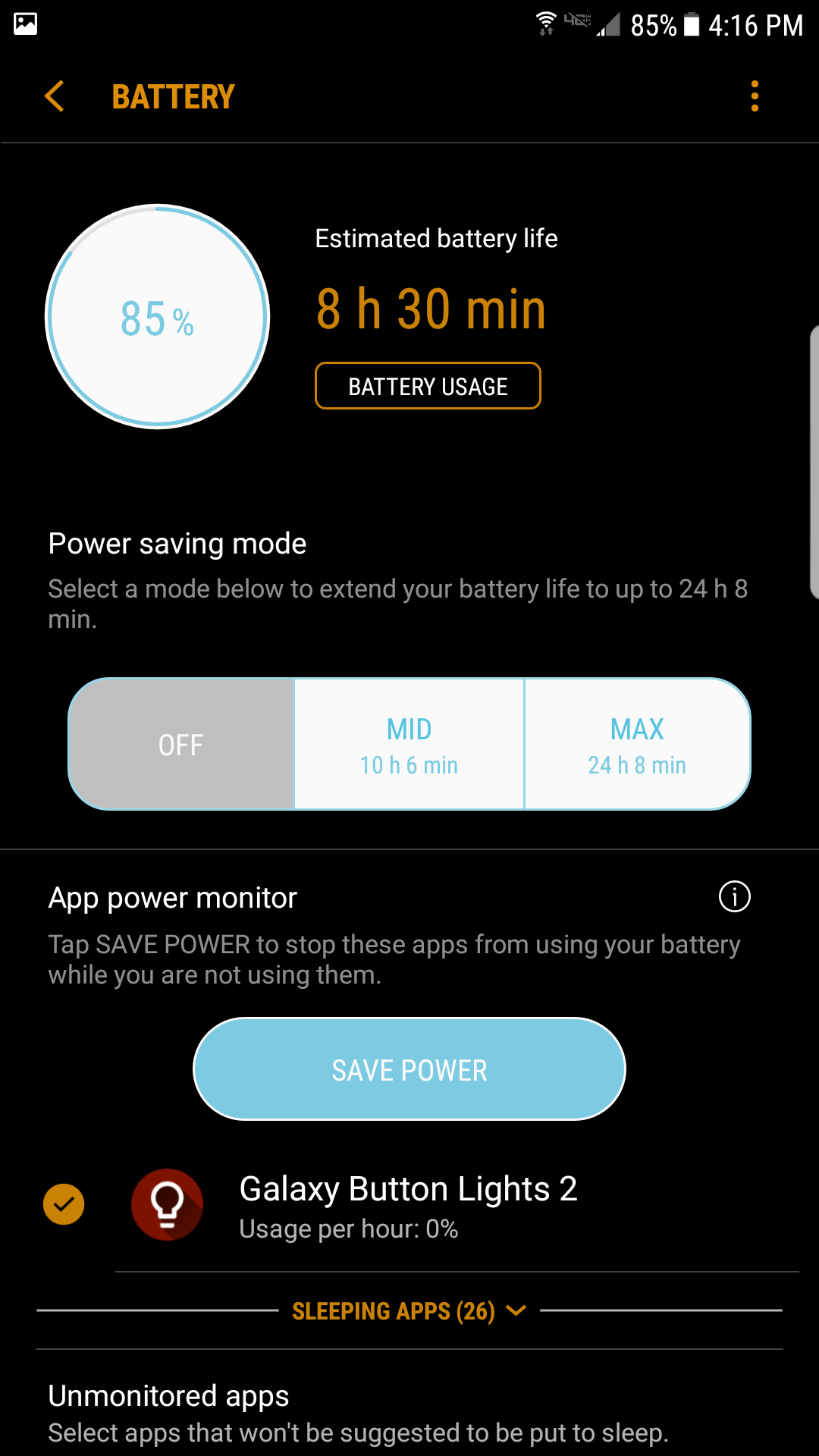Screen dimensions: 819x1456
Task: Switch to MID power saving mode
Action: [x=409, y=745]
